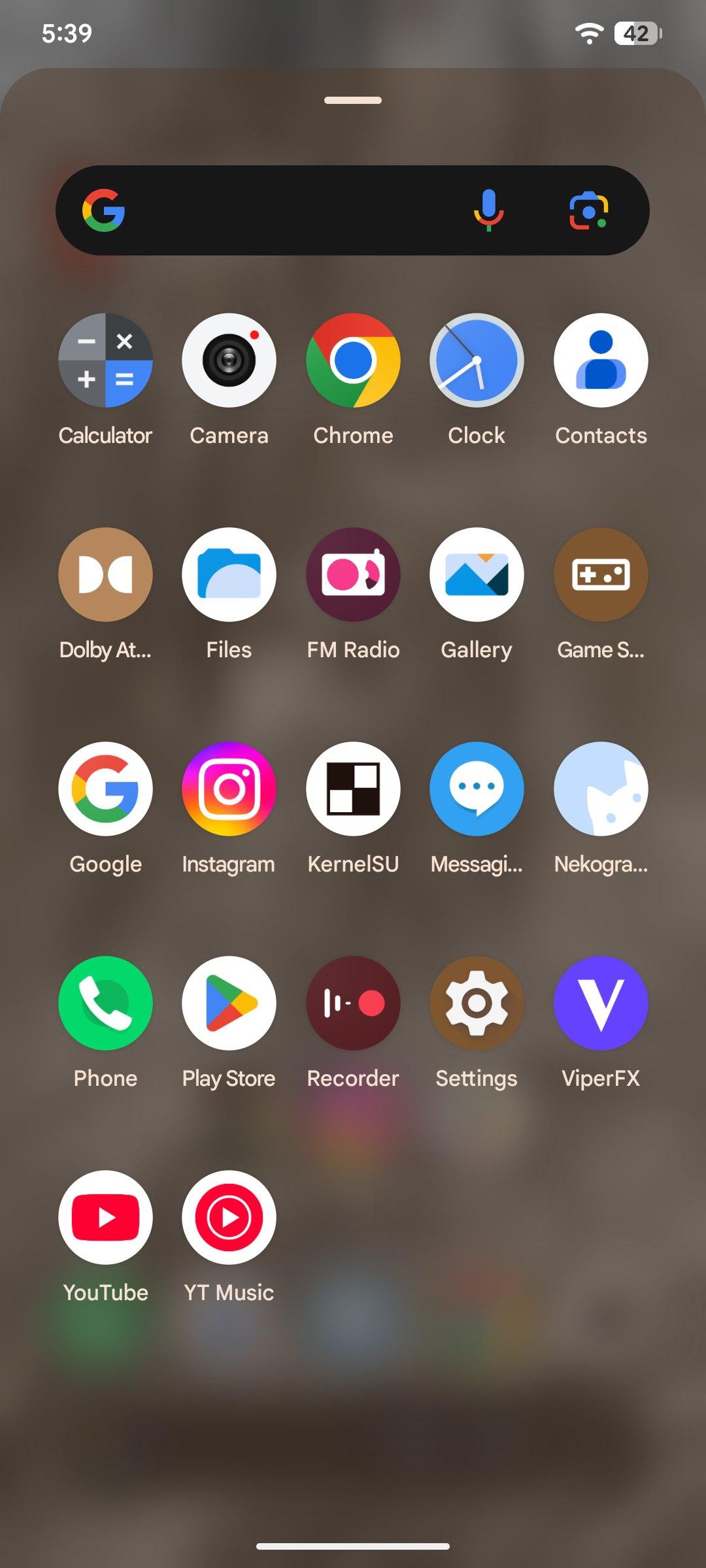Open Google Lens camera search
The image size is (706, 1568).
click(588, 210)
